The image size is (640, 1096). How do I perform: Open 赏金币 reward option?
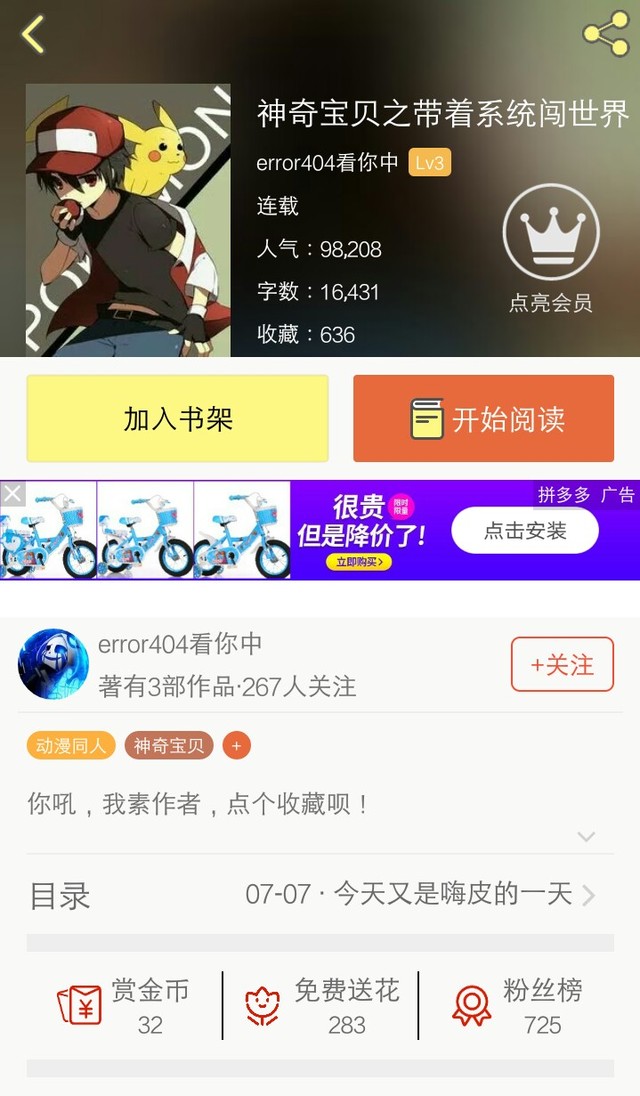[125, 1005]
